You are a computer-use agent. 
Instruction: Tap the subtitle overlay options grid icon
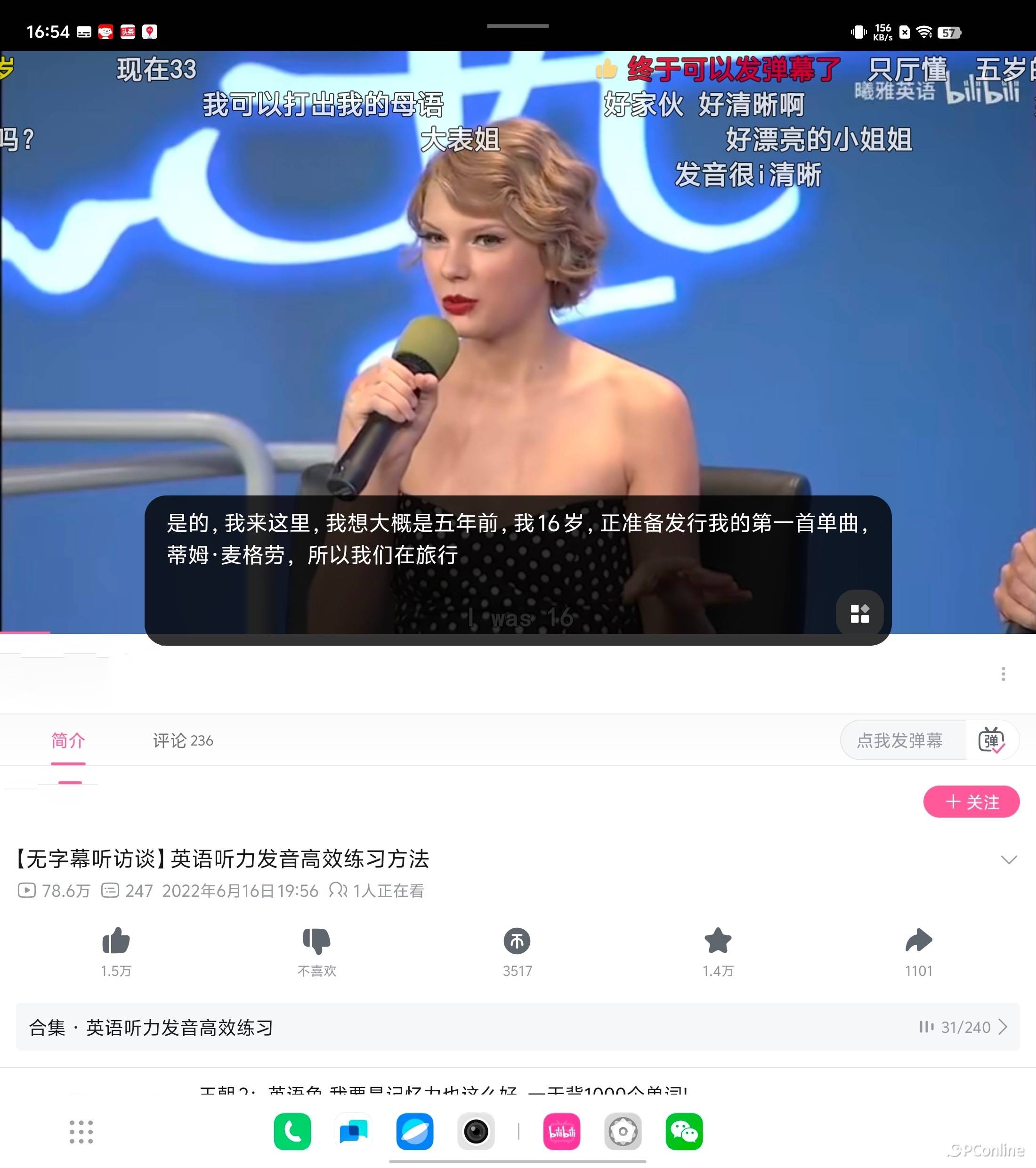pos(859,614)
